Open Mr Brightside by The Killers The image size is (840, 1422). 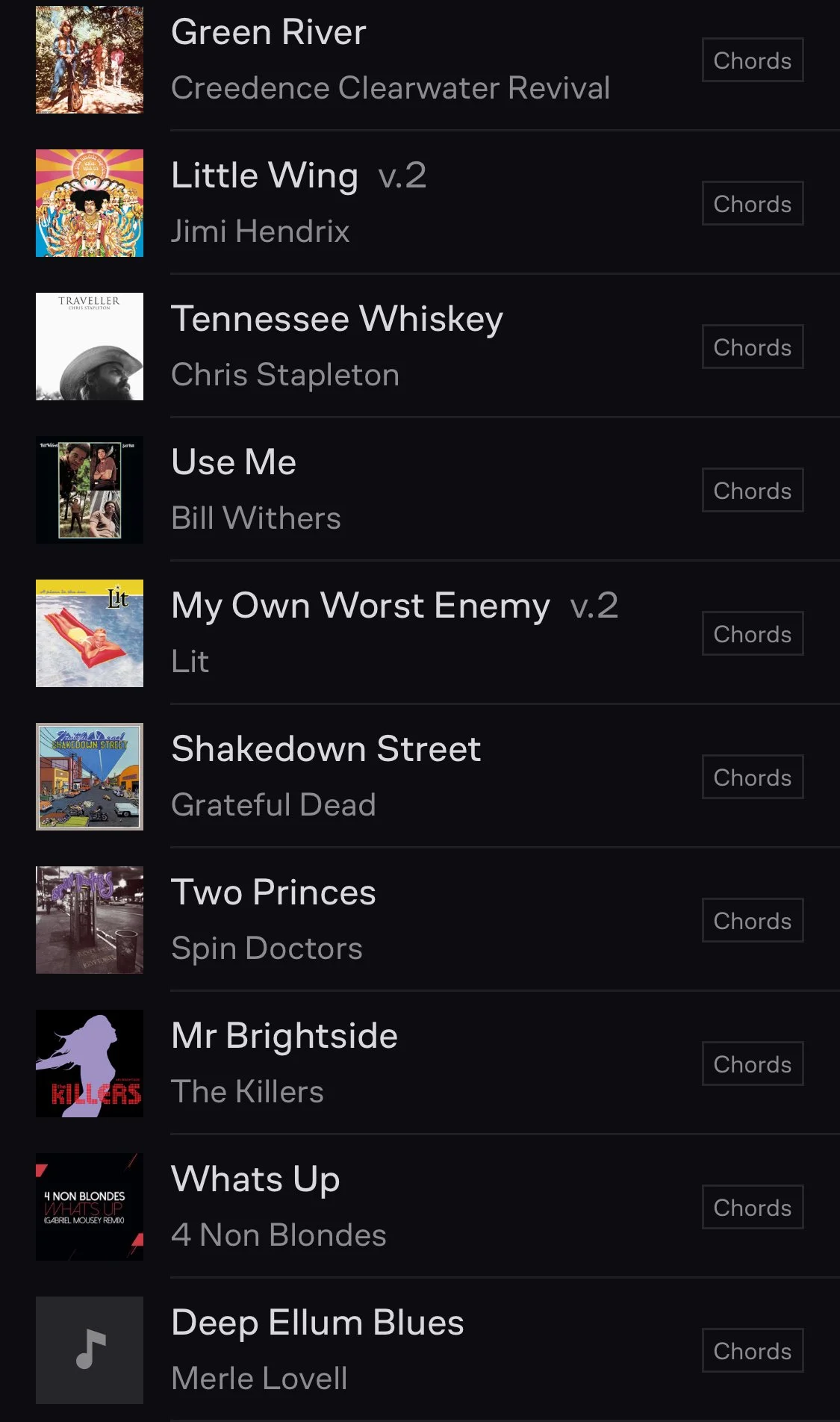tap(284, 1037)
